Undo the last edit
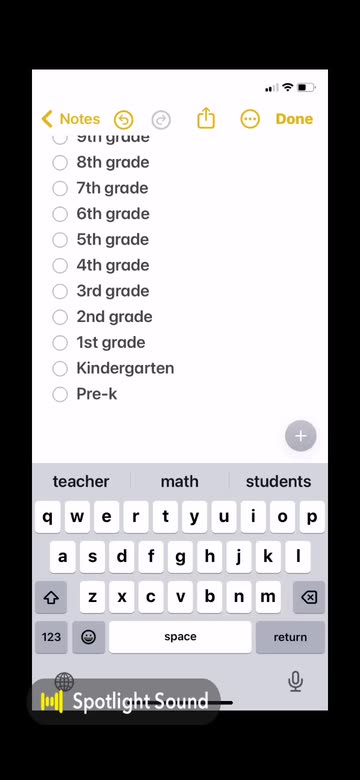 click(124, 119)
